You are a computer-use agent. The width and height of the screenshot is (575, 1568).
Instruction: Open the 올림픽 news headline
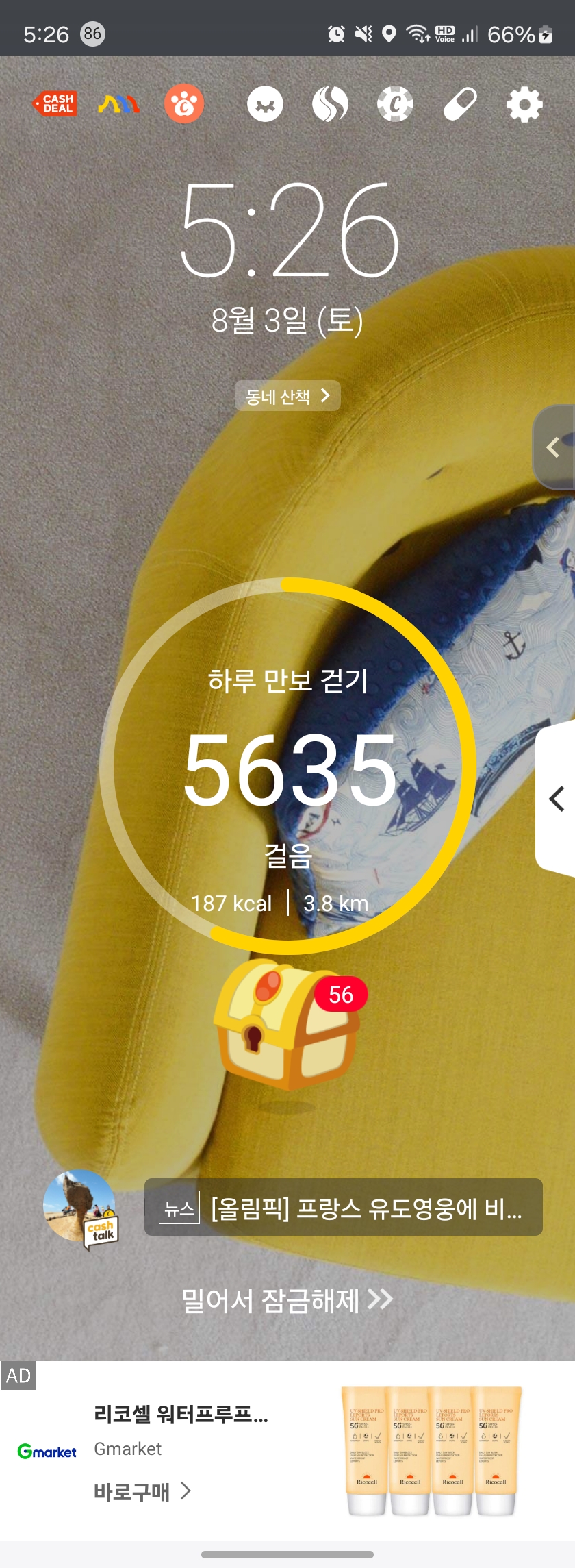click(344, 1207)
